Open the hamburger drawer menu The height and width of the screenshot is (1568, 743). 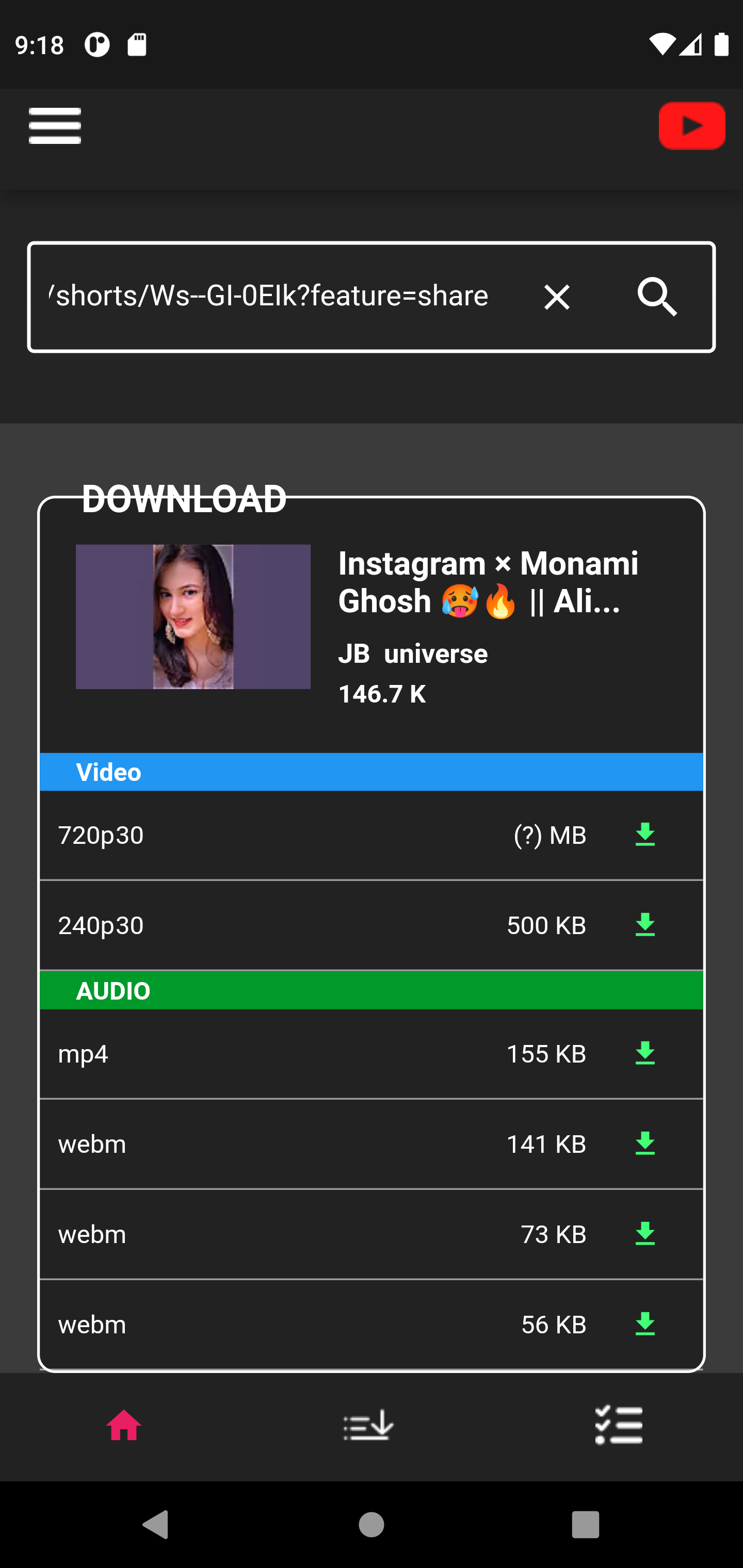coord(55,126)
